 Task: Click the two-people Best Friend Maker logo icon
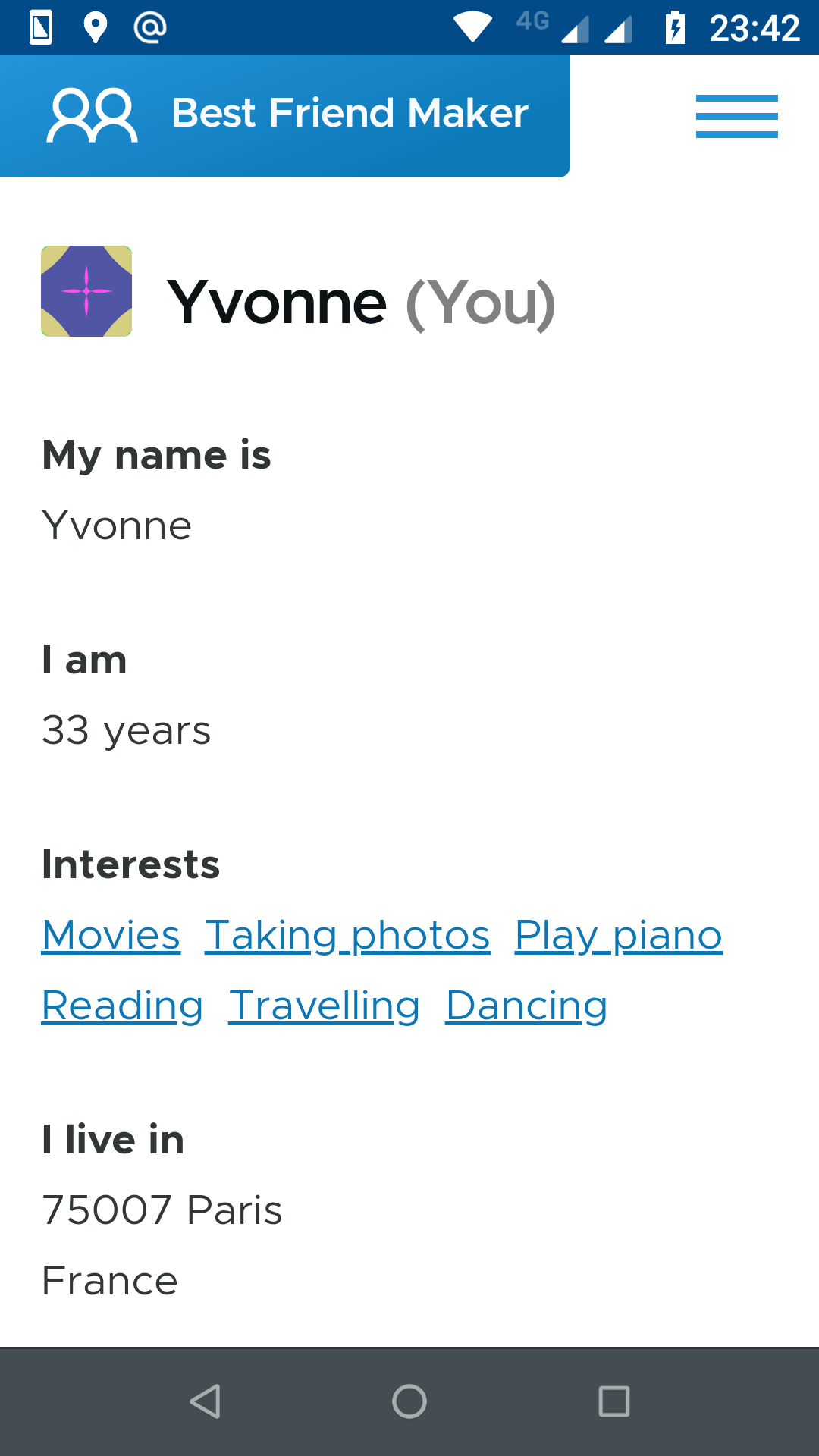coord(91,114)
